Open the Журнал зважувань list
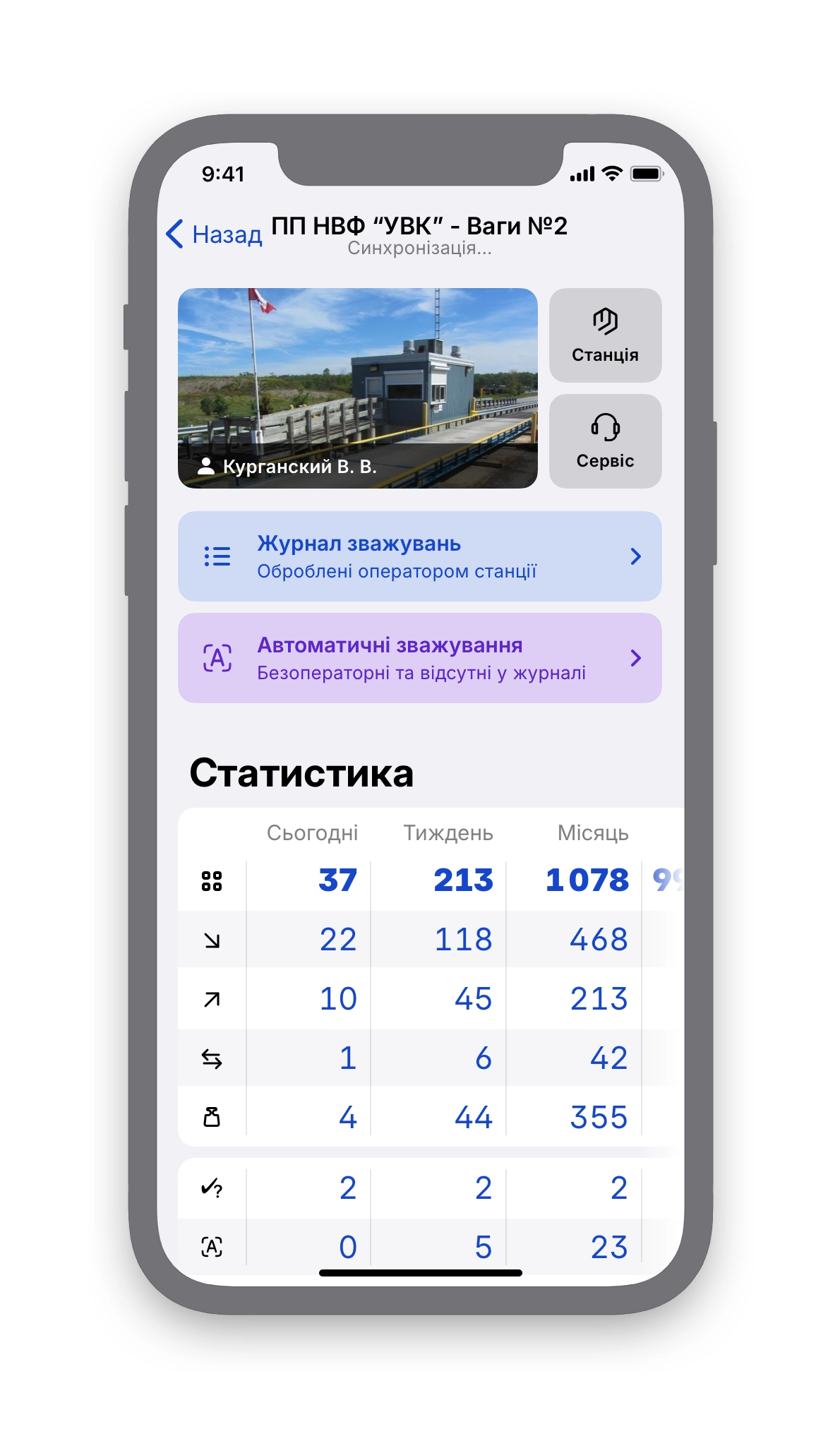The height and width of the screenshot is (1429, 840). (419, 556)
